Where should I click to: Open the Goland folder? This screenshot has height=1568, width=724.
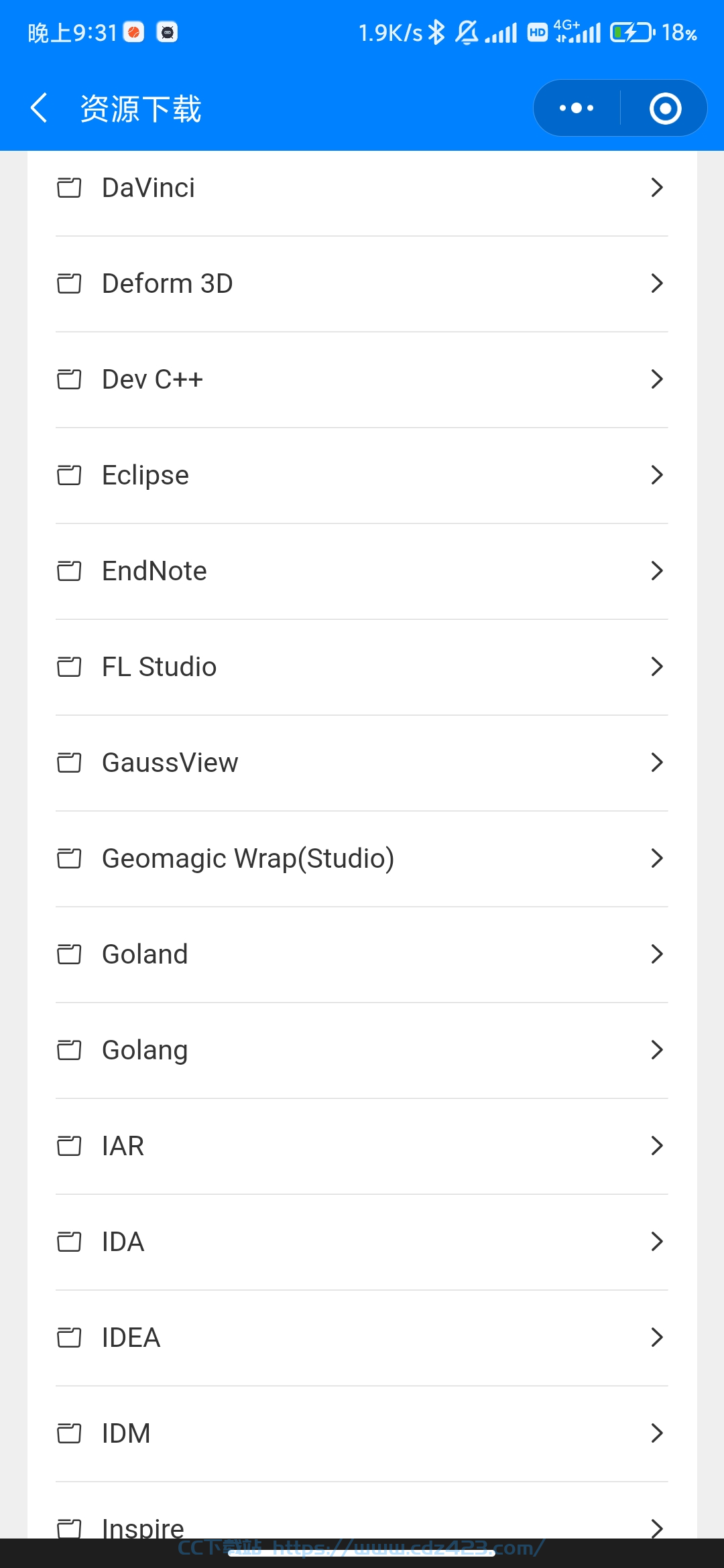coord(362,954)
